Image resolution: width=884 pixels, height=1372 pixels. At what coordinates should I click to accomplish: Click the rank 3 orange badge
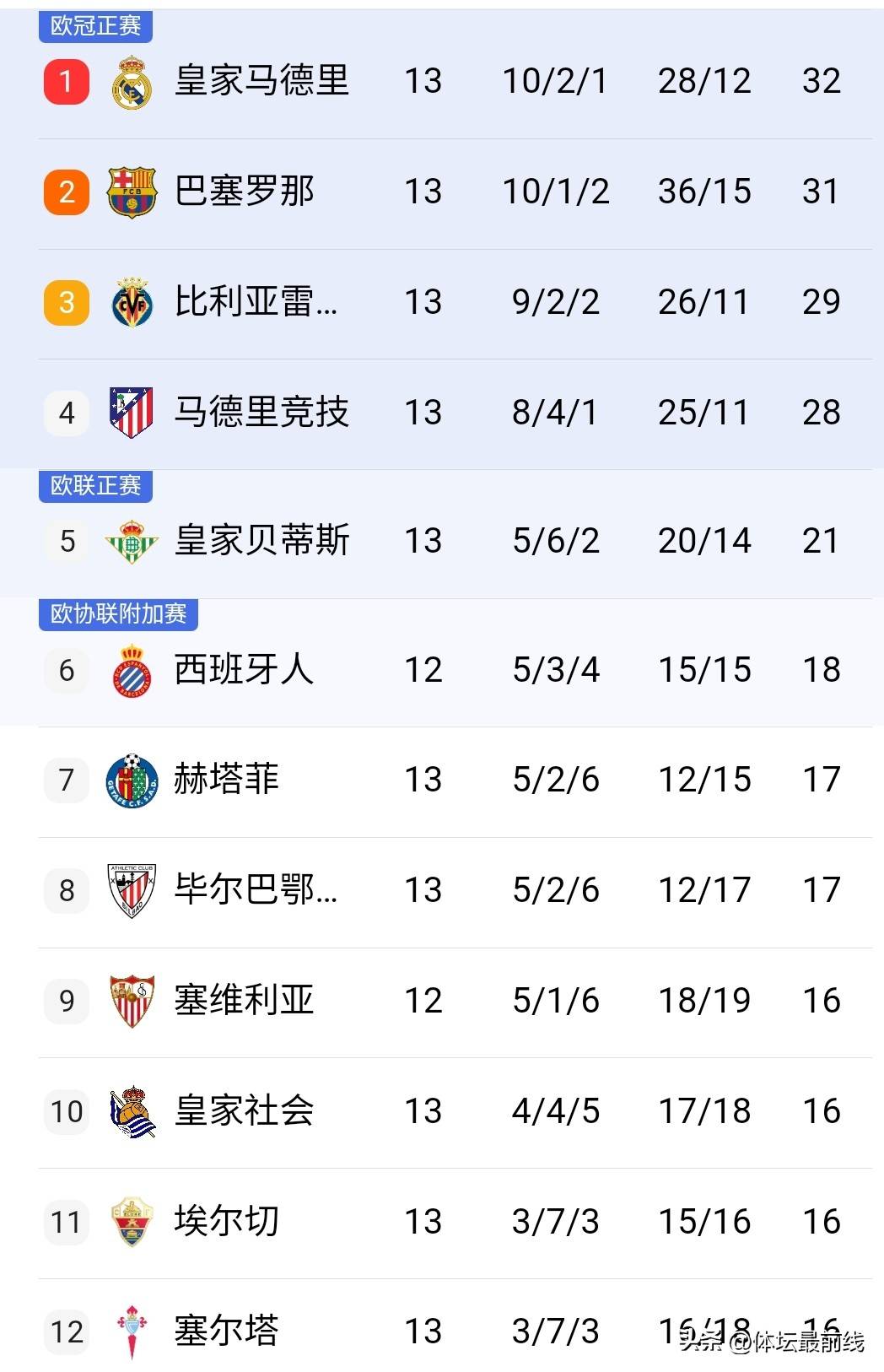pos(66,301)
